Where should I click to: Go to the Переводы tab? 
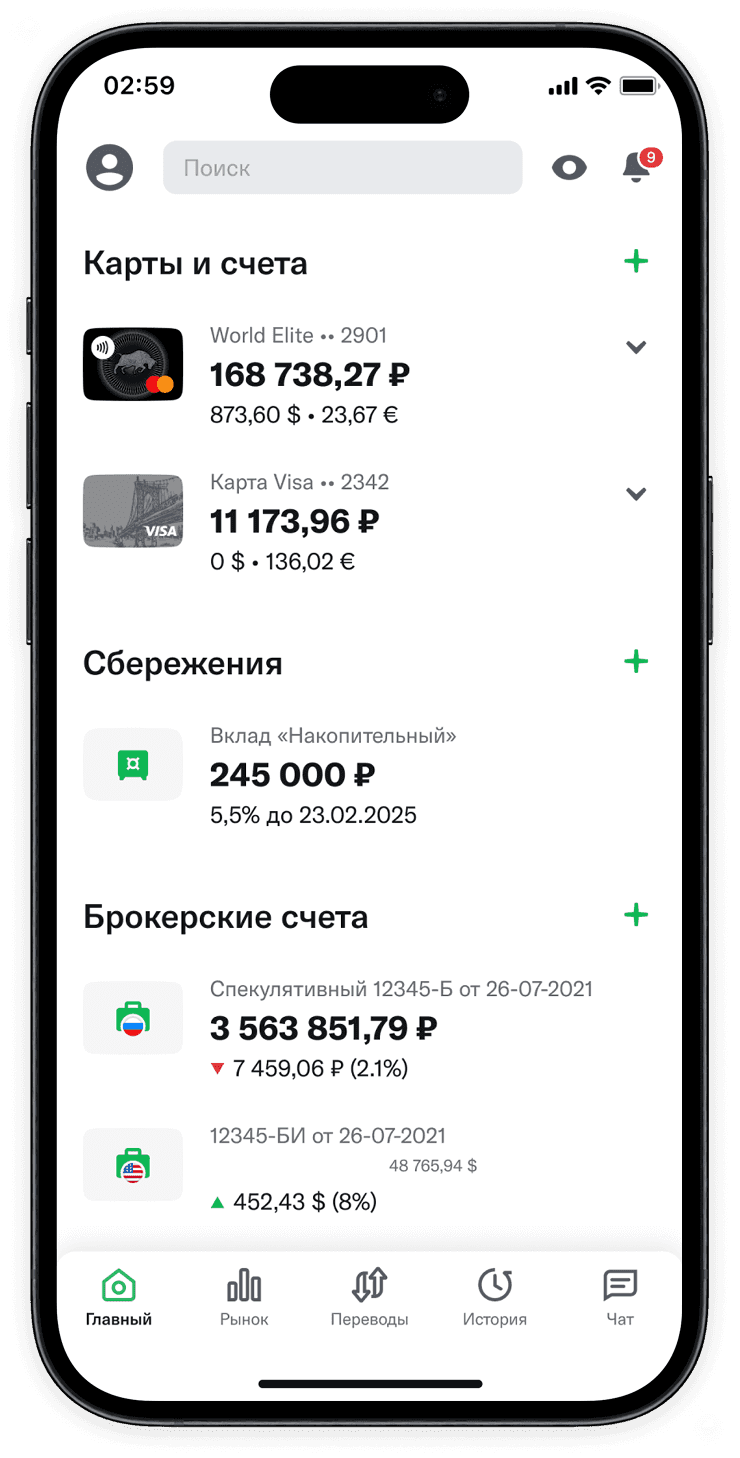point(369,1298)
